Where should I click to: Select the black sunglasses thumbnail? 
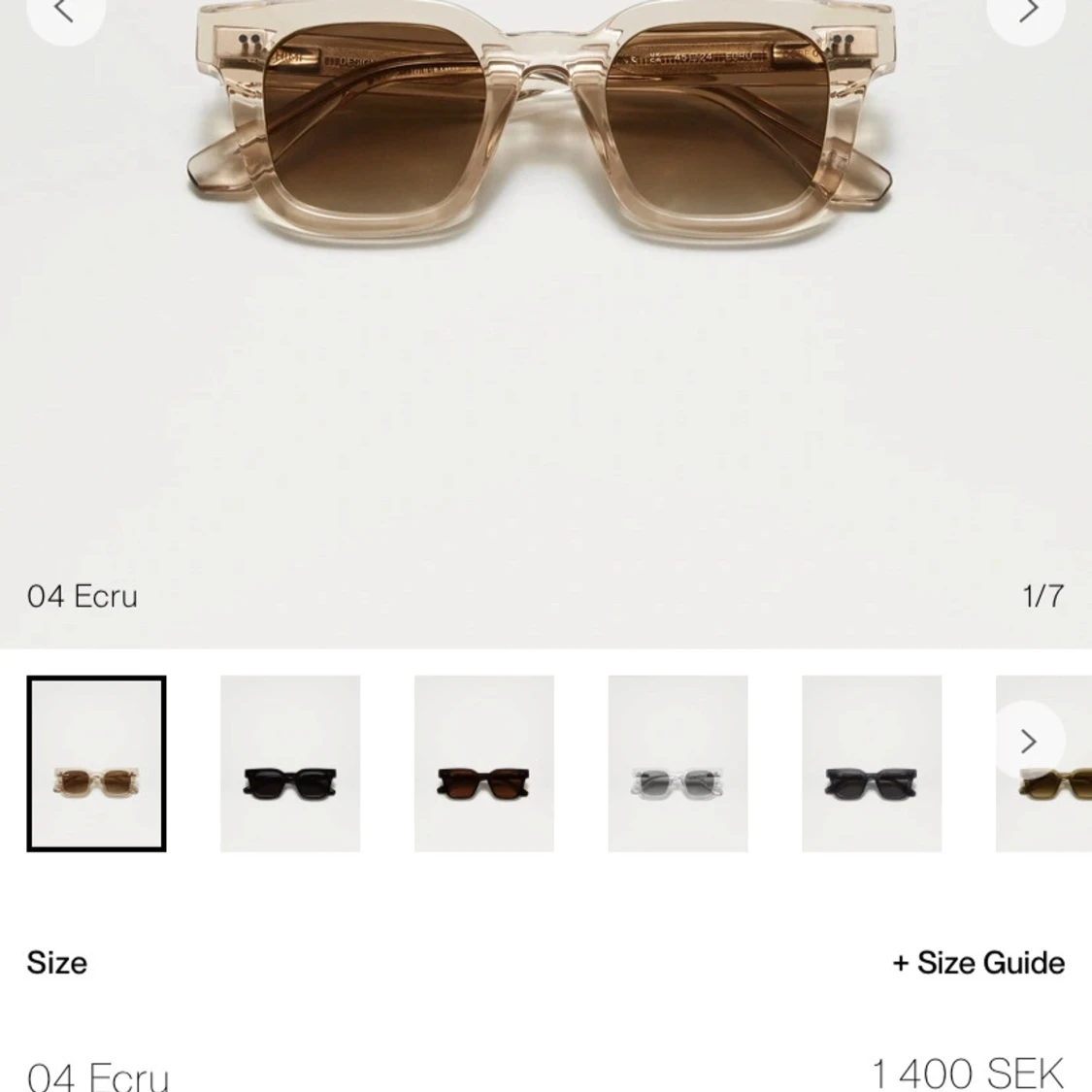[290, 764]
